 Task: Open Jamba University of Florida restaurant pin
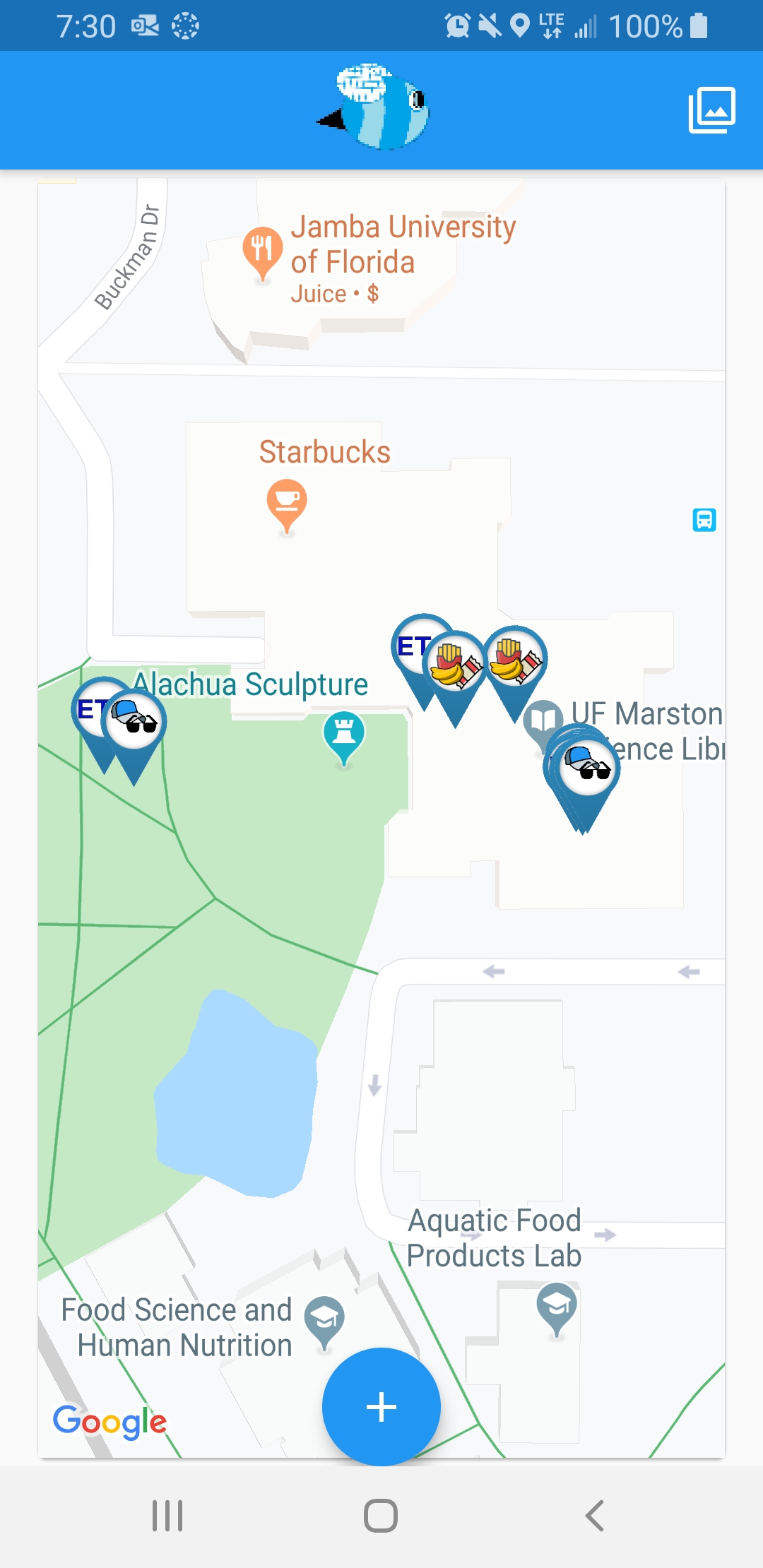pyautogui.click(x=262, y=251)
